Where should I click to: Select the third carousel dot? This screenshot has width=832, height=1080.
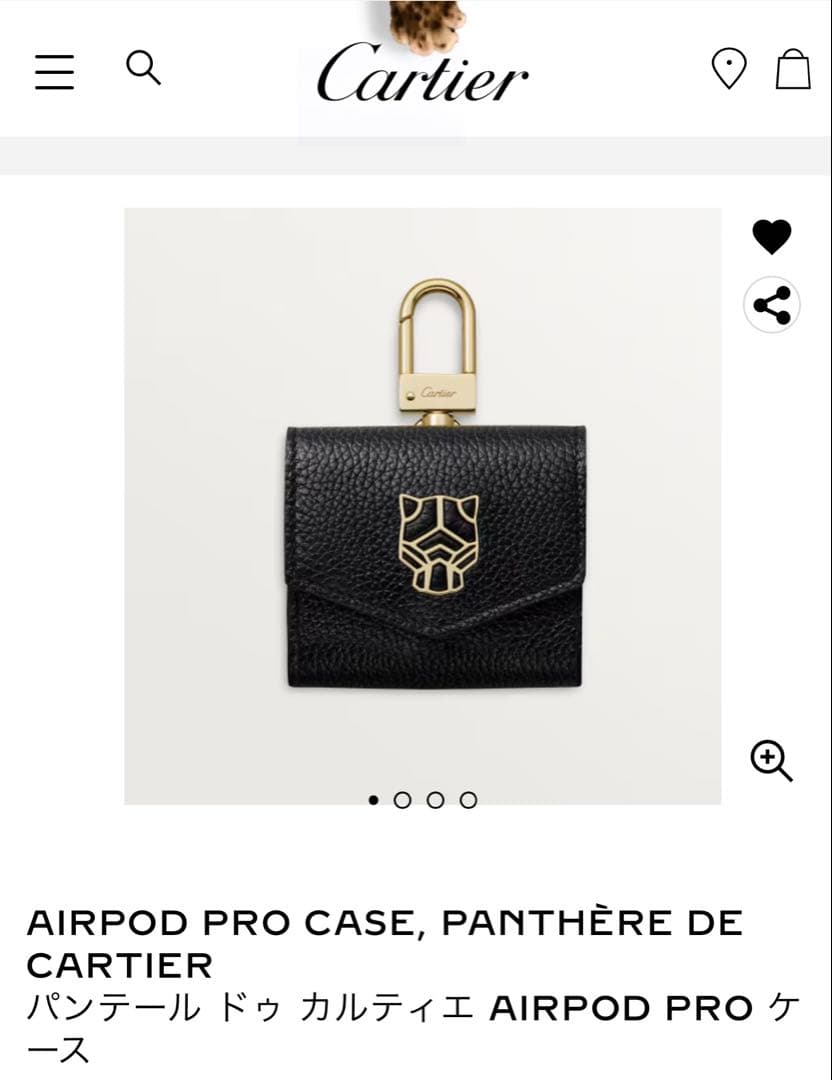pos(435,800)
